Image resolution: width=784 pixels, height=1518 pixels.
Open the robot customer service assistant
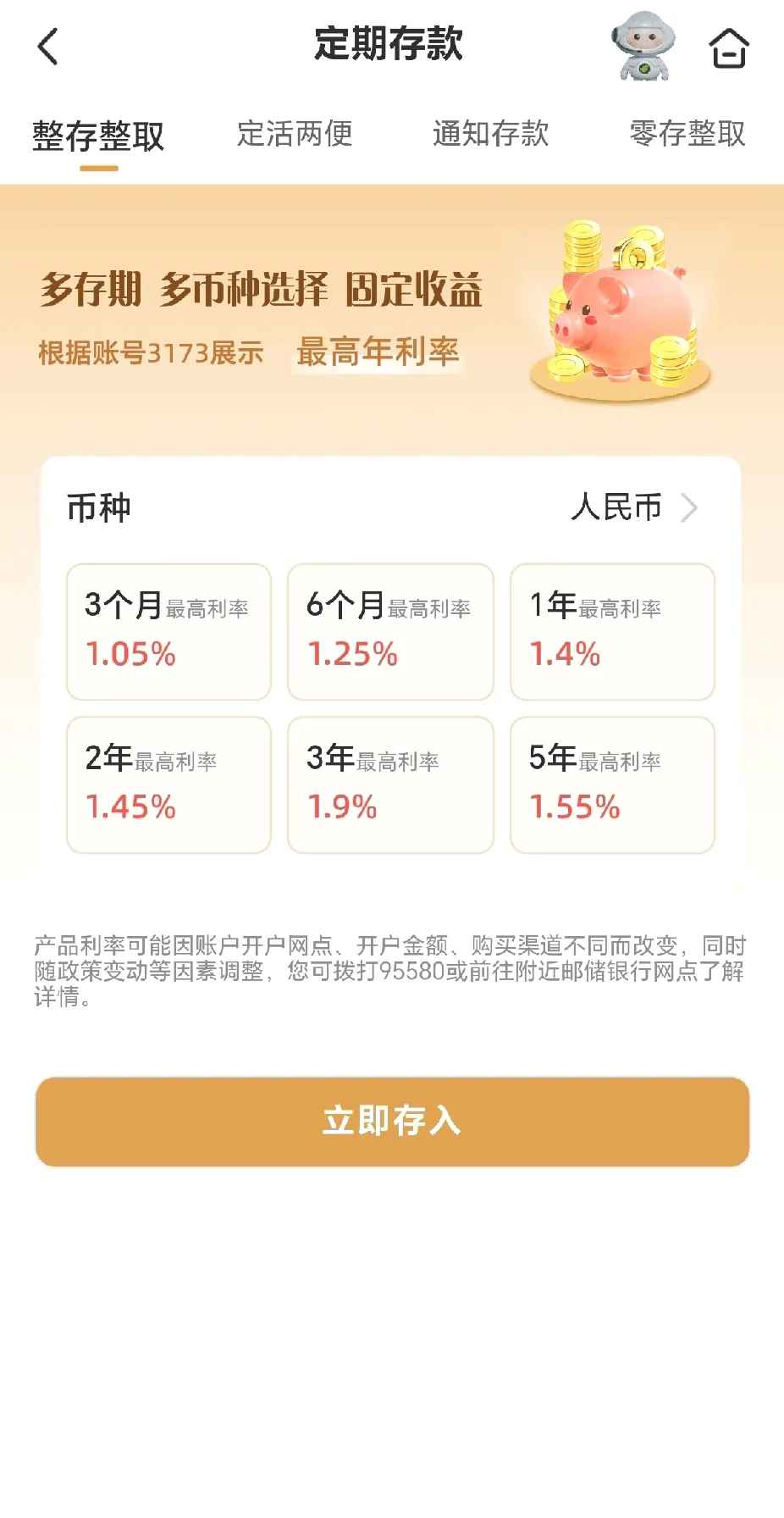pos(643,47)
